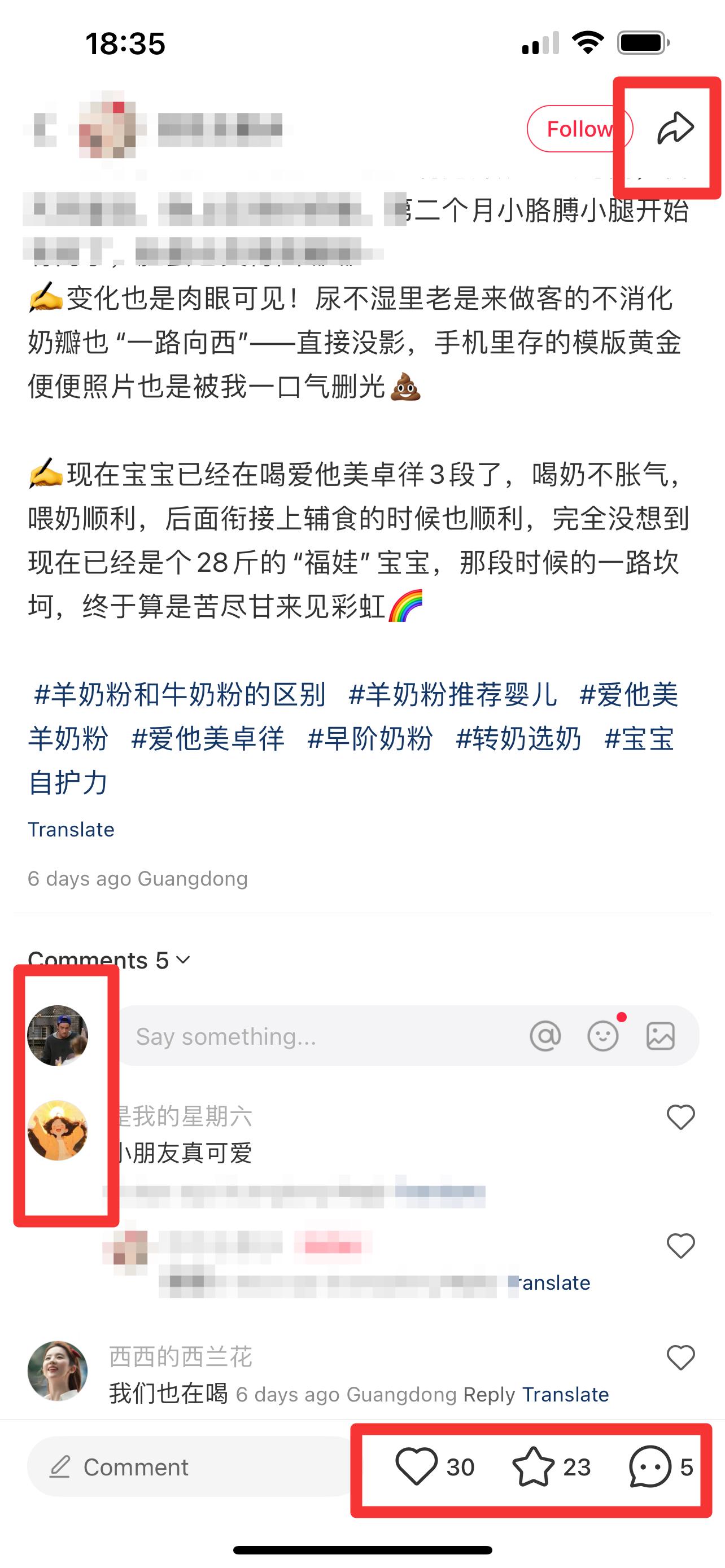Open emoji picker in comment box
The image size is (725, 1568).
603,1036
